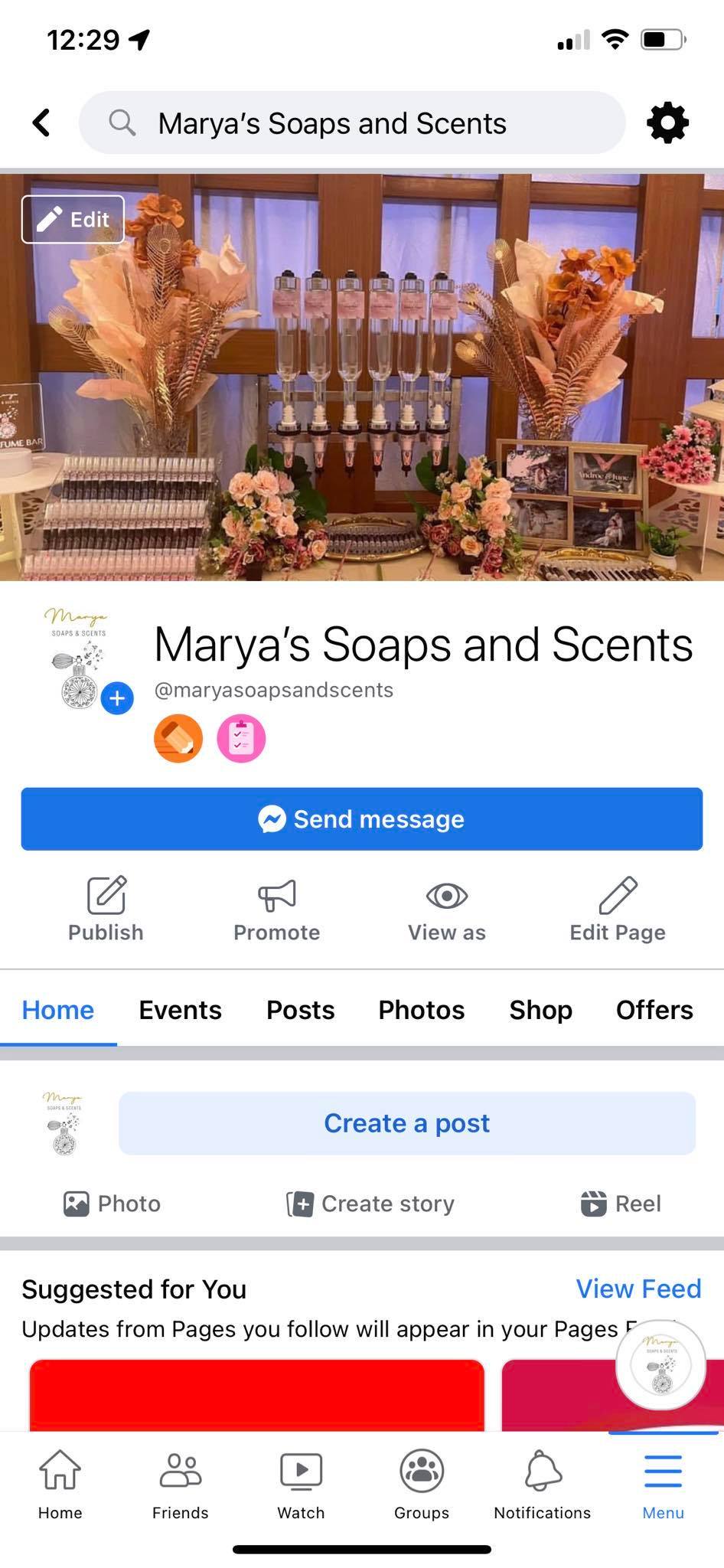Publish a new post to the page
724x1568 pixels.
(x=106, y=909)
